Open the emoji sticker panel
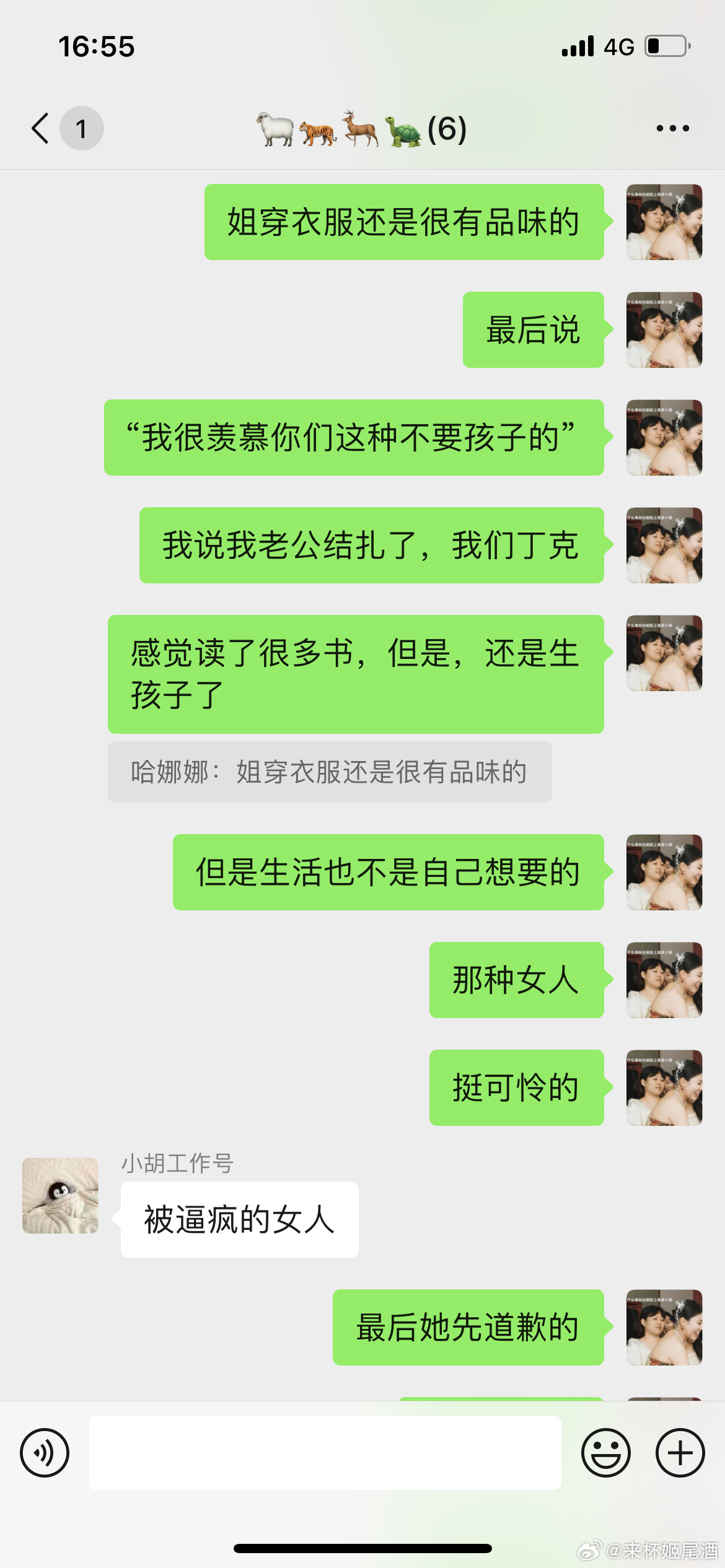The image size is (725, 1568). pos(605,1452)
